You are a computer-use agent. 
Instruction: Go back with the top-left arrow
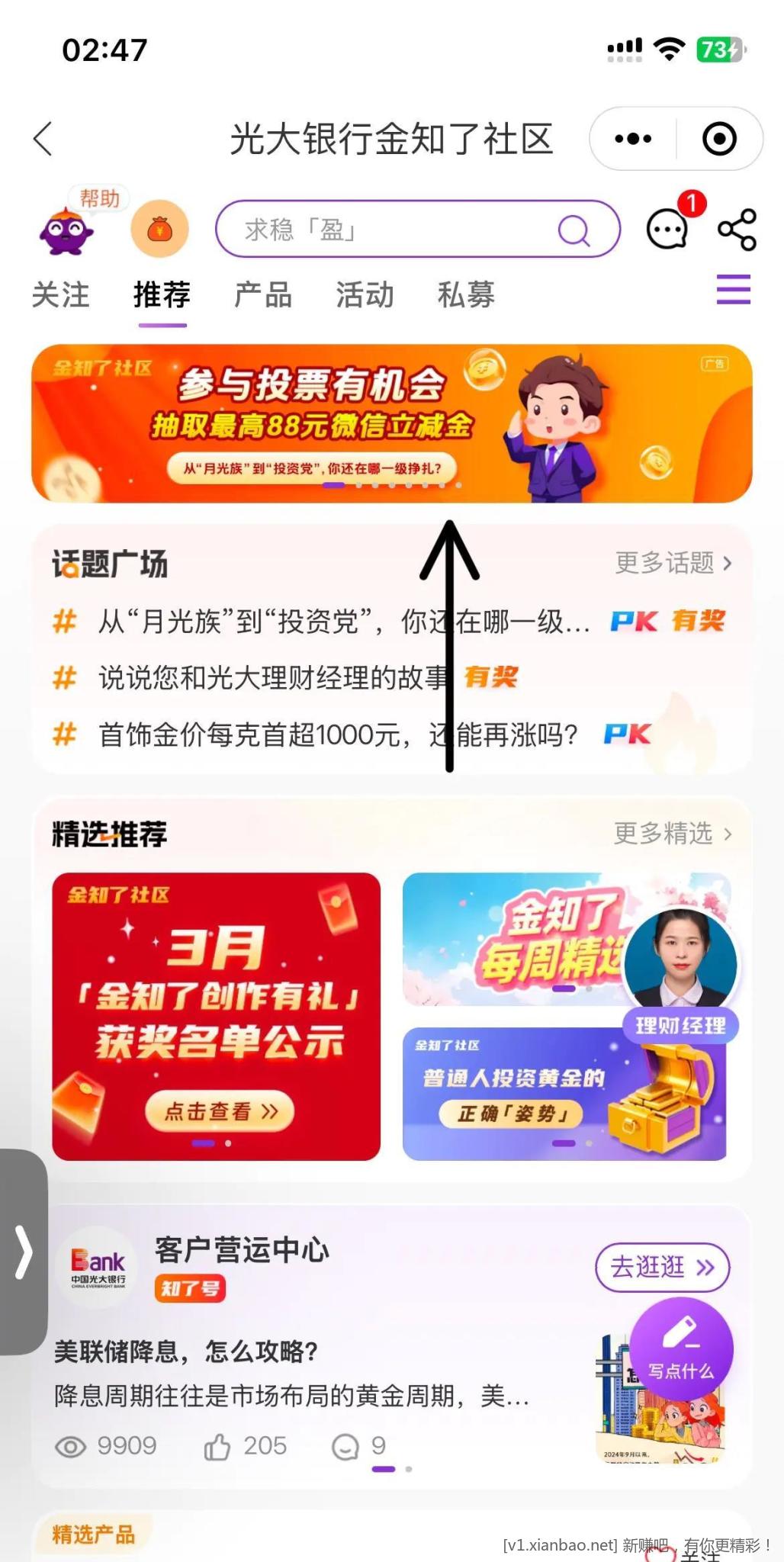click(x=43, y=139)
